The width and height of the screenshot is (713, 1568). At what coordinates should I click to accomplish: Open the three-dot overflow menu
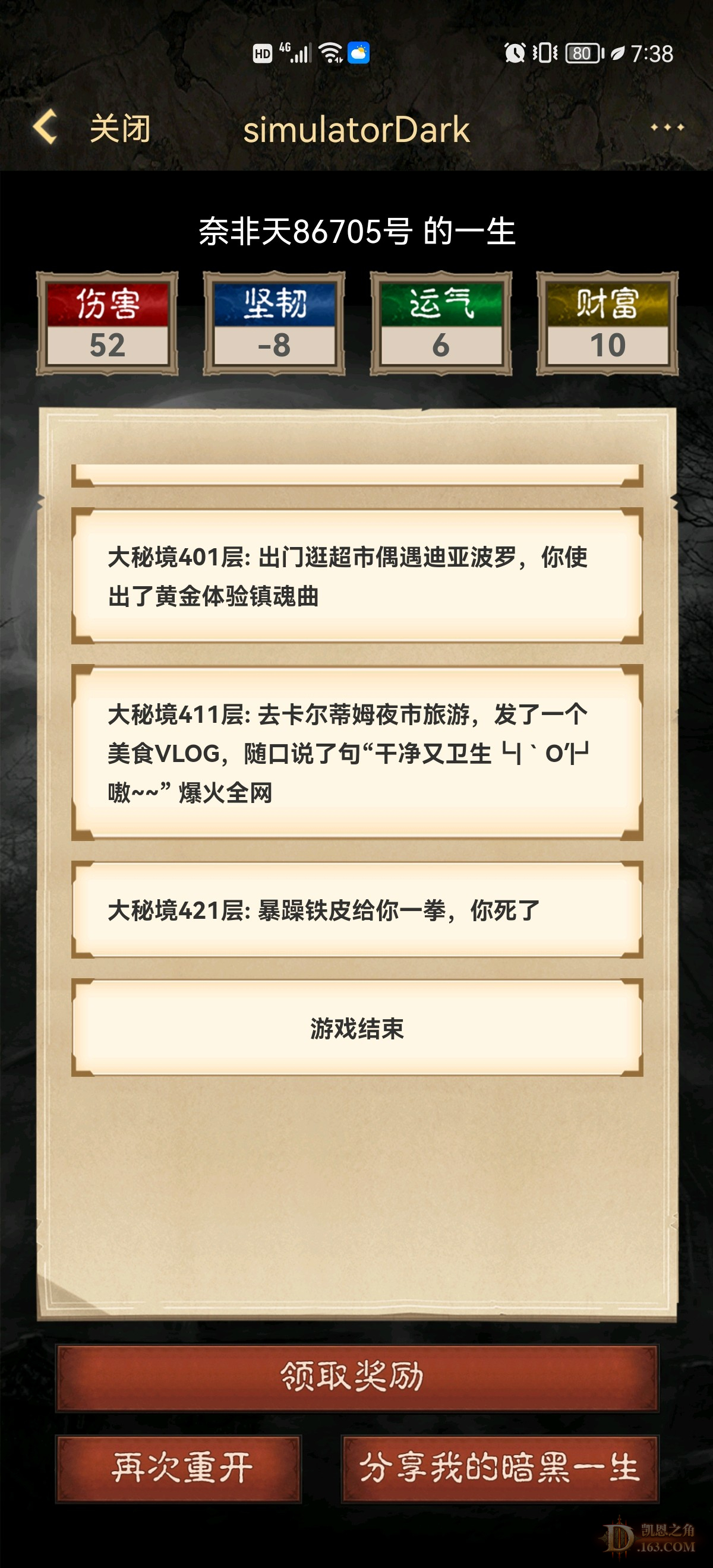coord(667,128)
